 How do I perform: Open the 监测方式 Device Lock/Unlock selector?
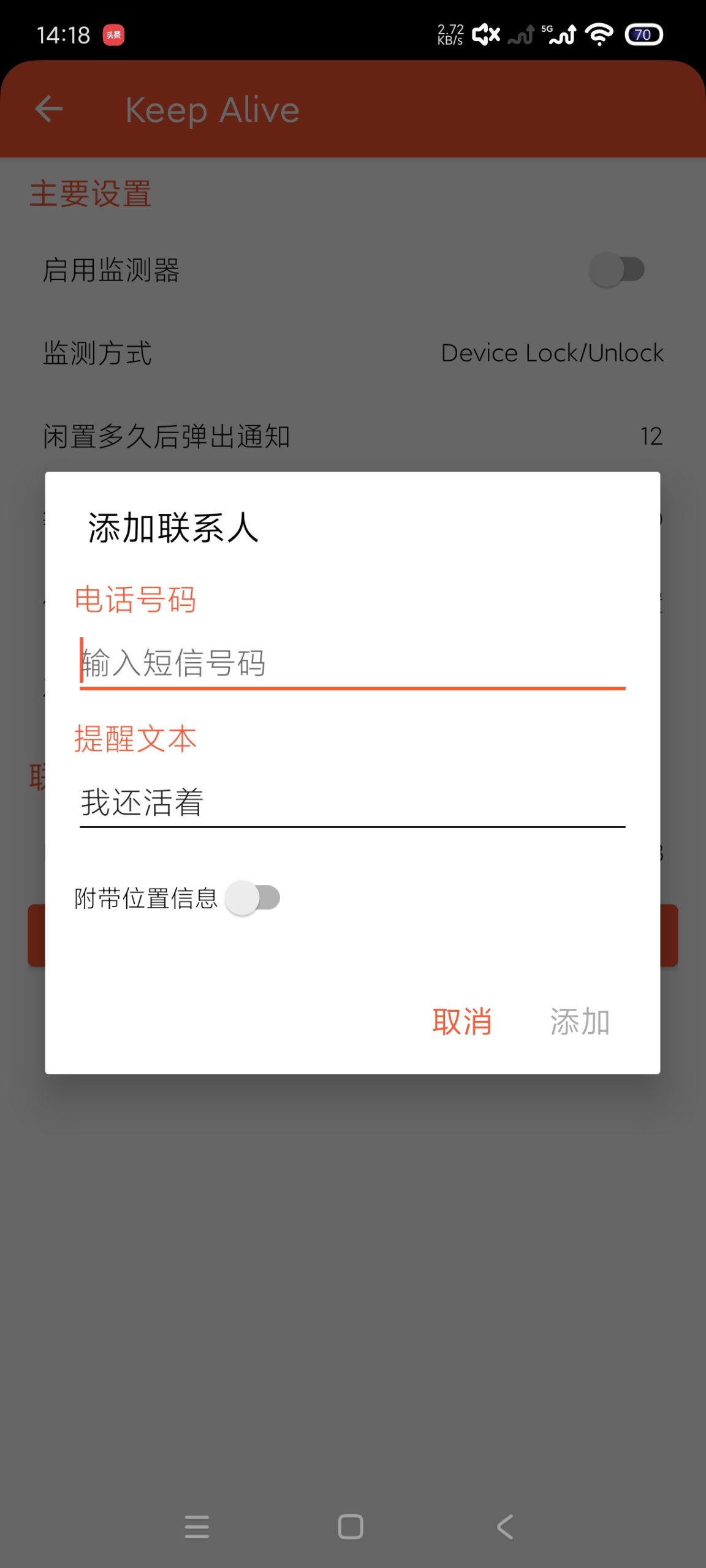click(353, 353)
